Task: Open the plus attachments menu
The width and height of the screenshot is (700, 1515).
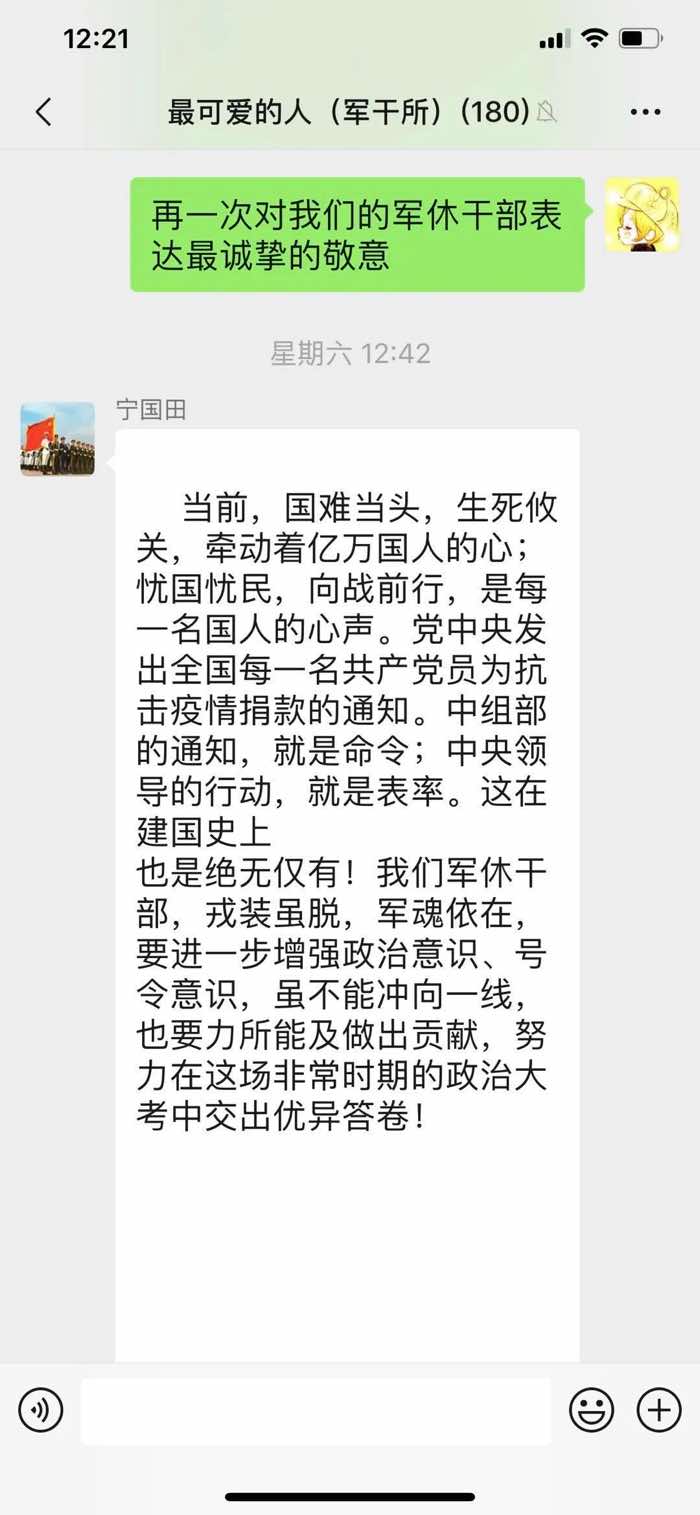Action: 658,1410
